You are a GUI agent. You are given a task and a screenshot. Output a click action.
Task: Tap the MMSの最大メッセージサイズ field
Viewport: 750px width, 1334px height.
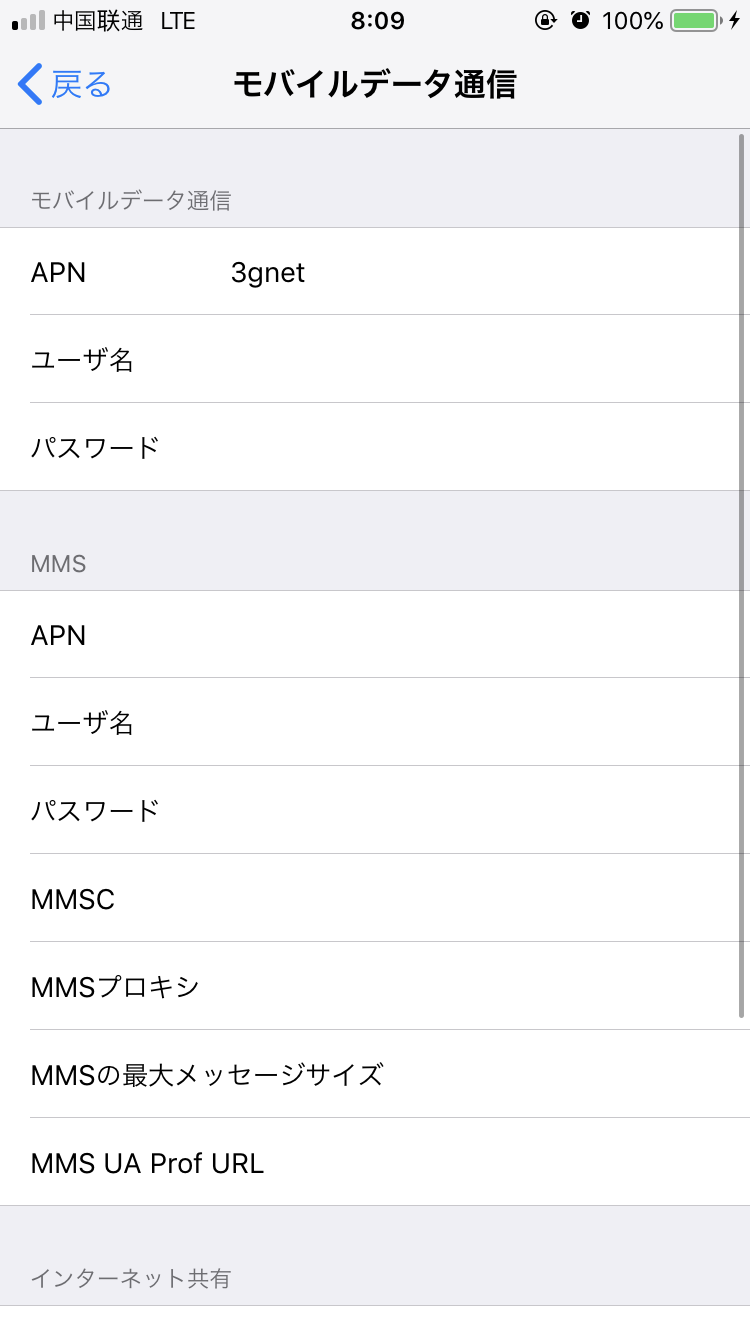point(375,1074)
